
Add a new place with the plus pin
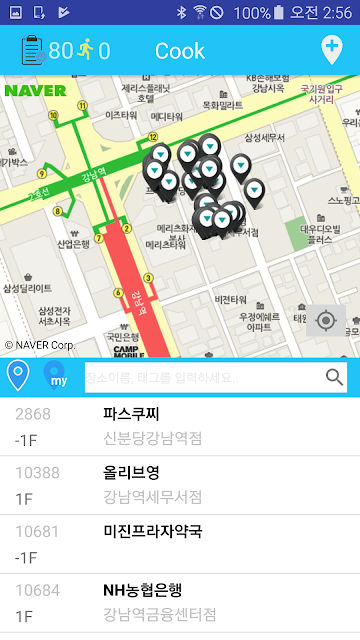point(332,50)
